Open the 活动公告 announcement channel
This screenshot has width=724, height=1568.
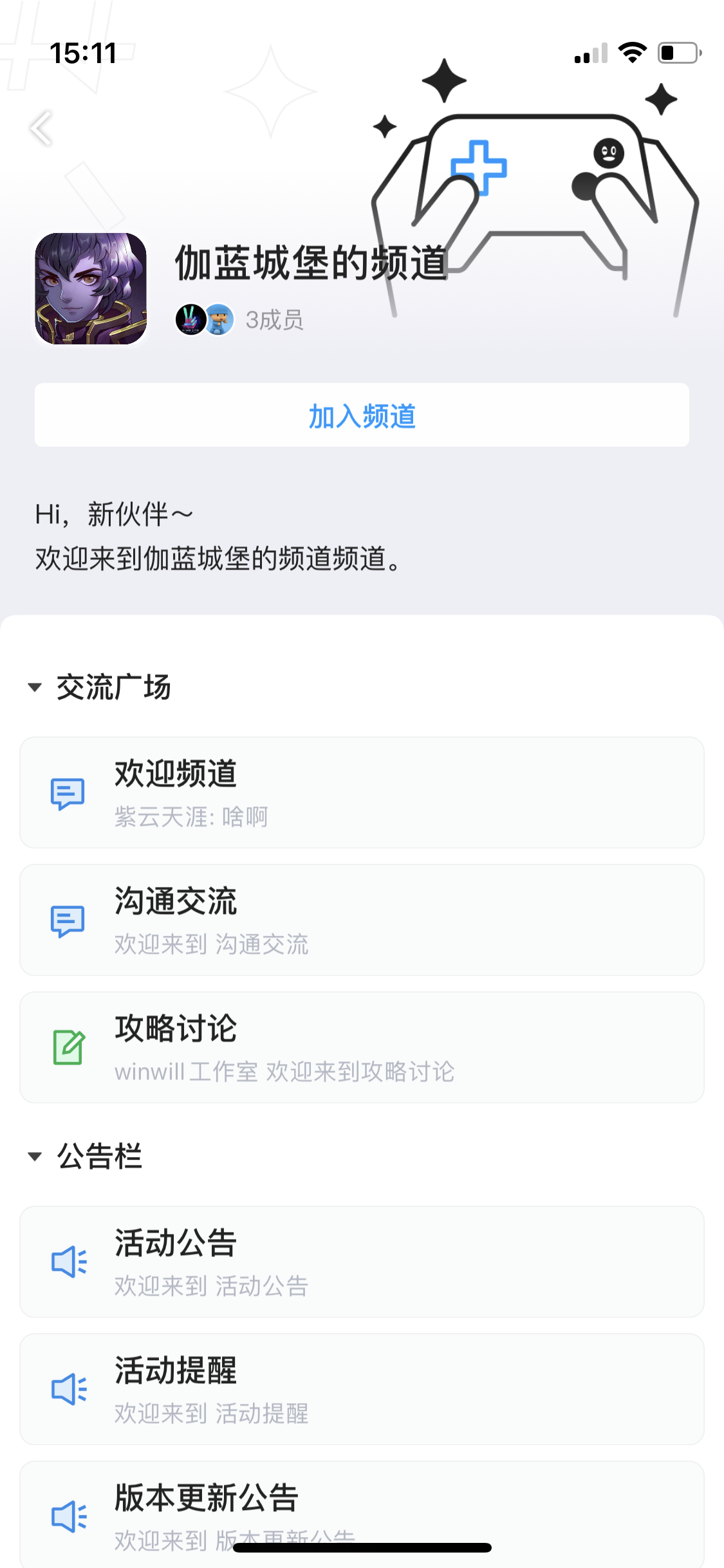[x=362, y=1262]
